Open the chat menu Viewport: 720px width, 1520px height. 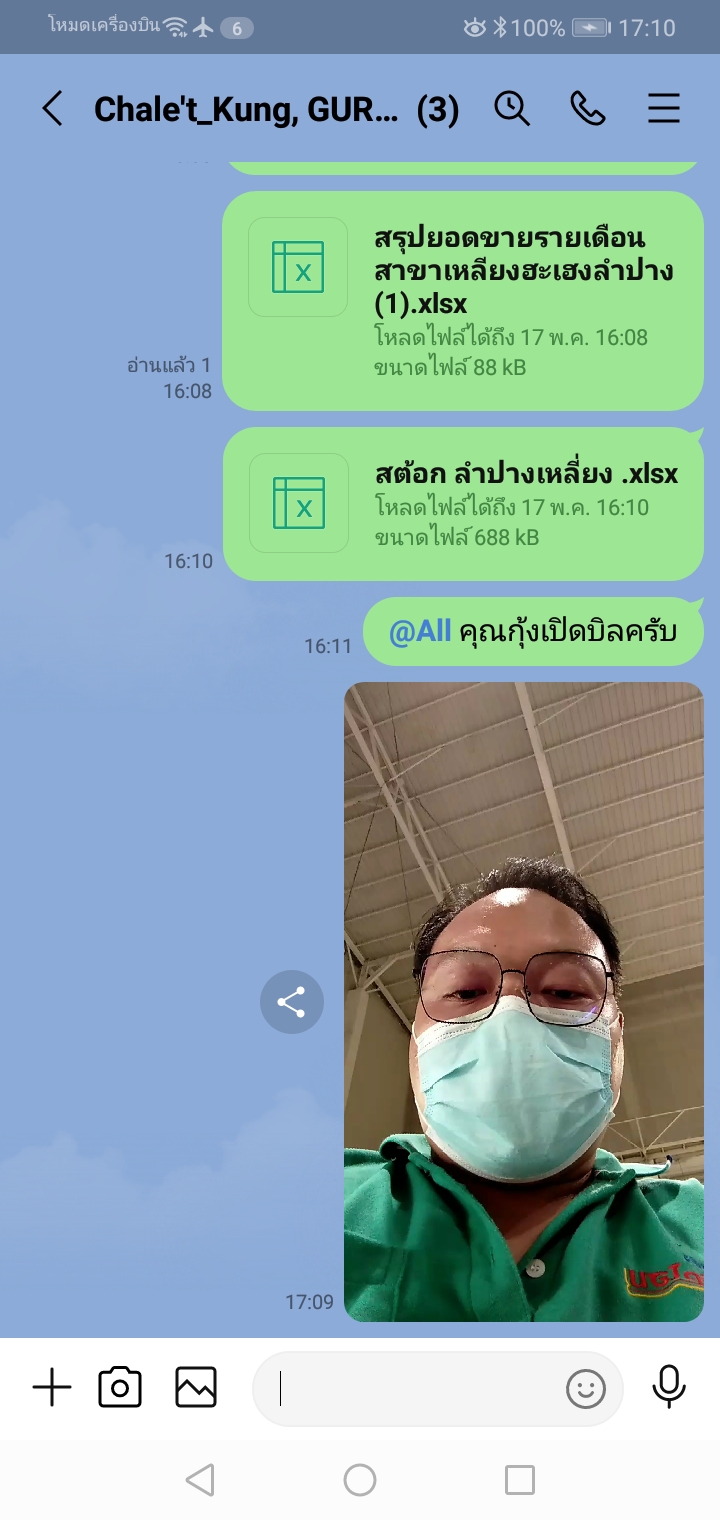(664, 108)
